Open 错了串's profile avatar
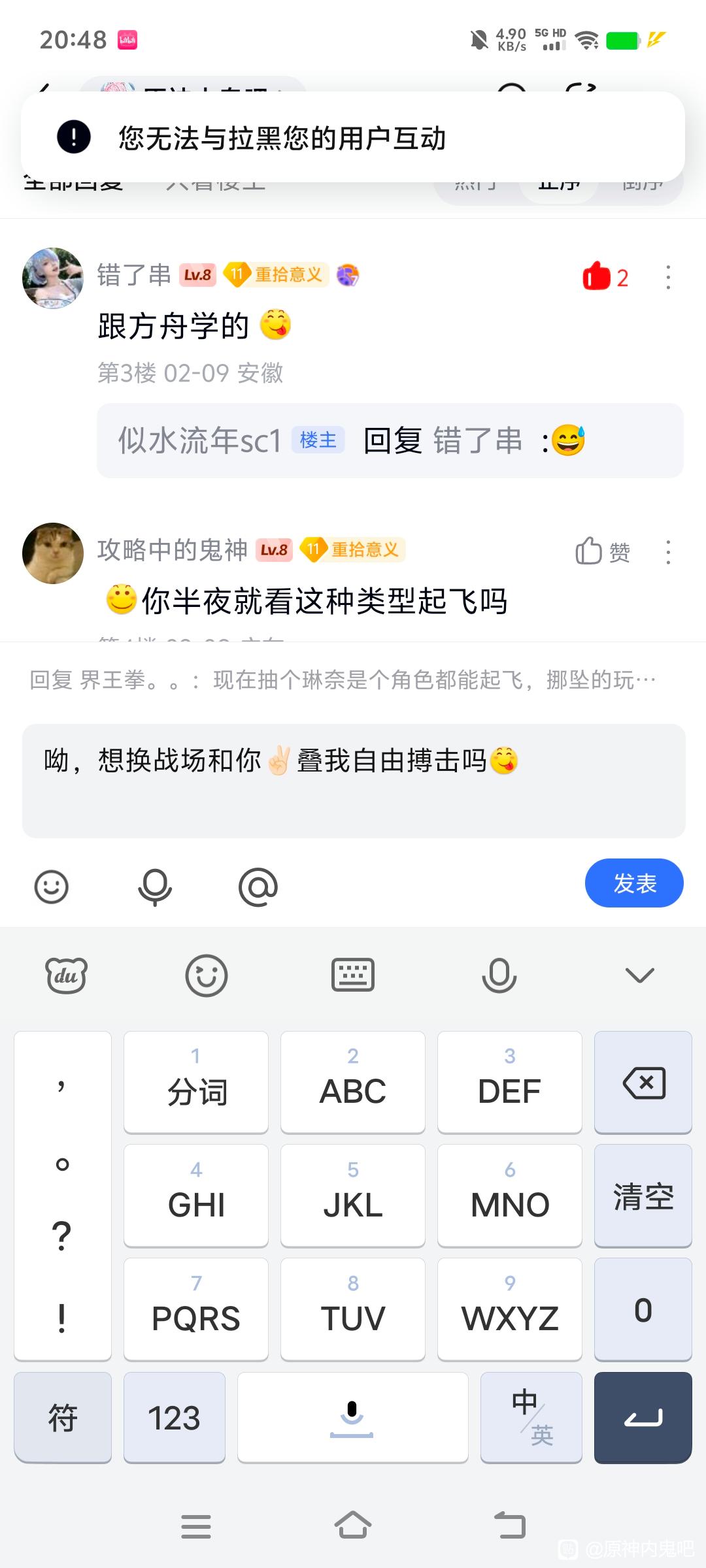The height and width of the screenshot is (1568, 706). (x=53, y=278)
